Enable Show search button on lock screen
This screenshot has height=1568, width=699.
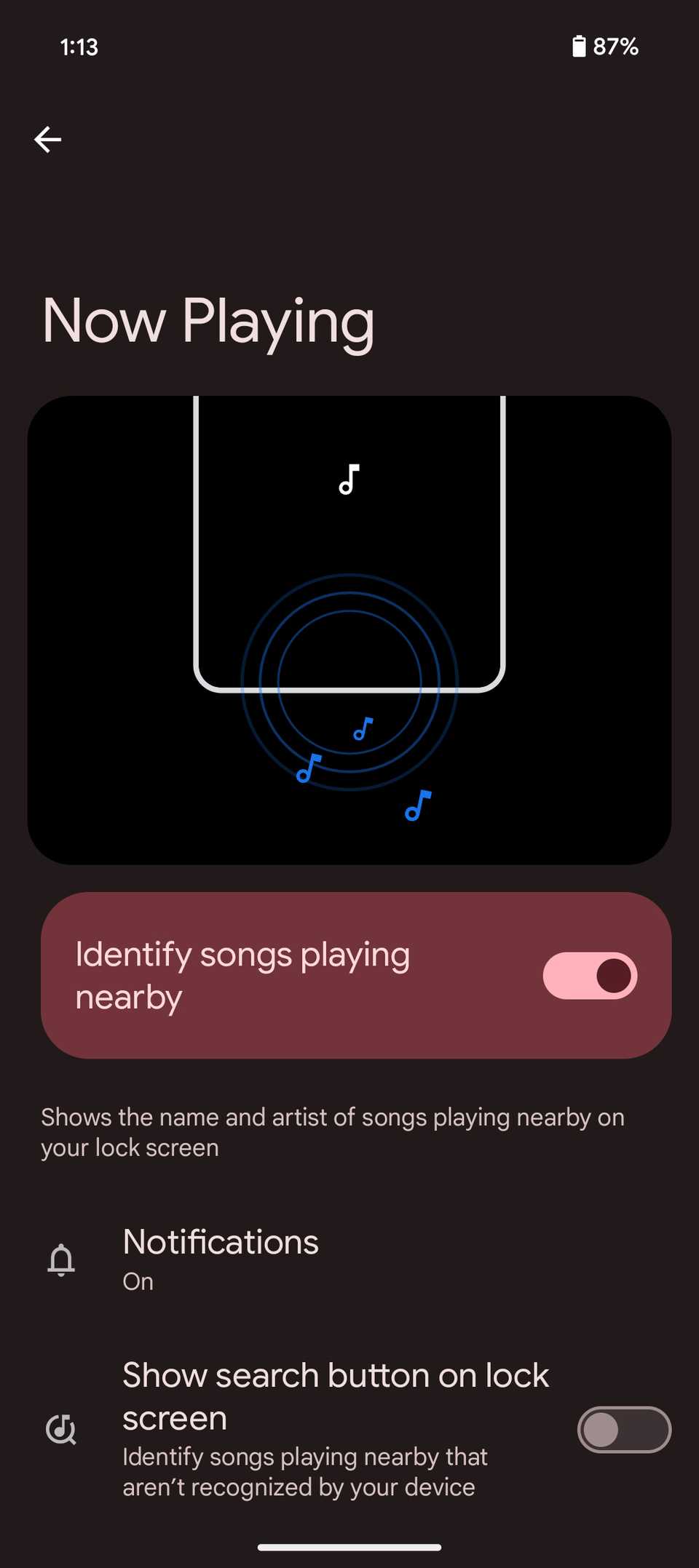(x=623, y=1429)
